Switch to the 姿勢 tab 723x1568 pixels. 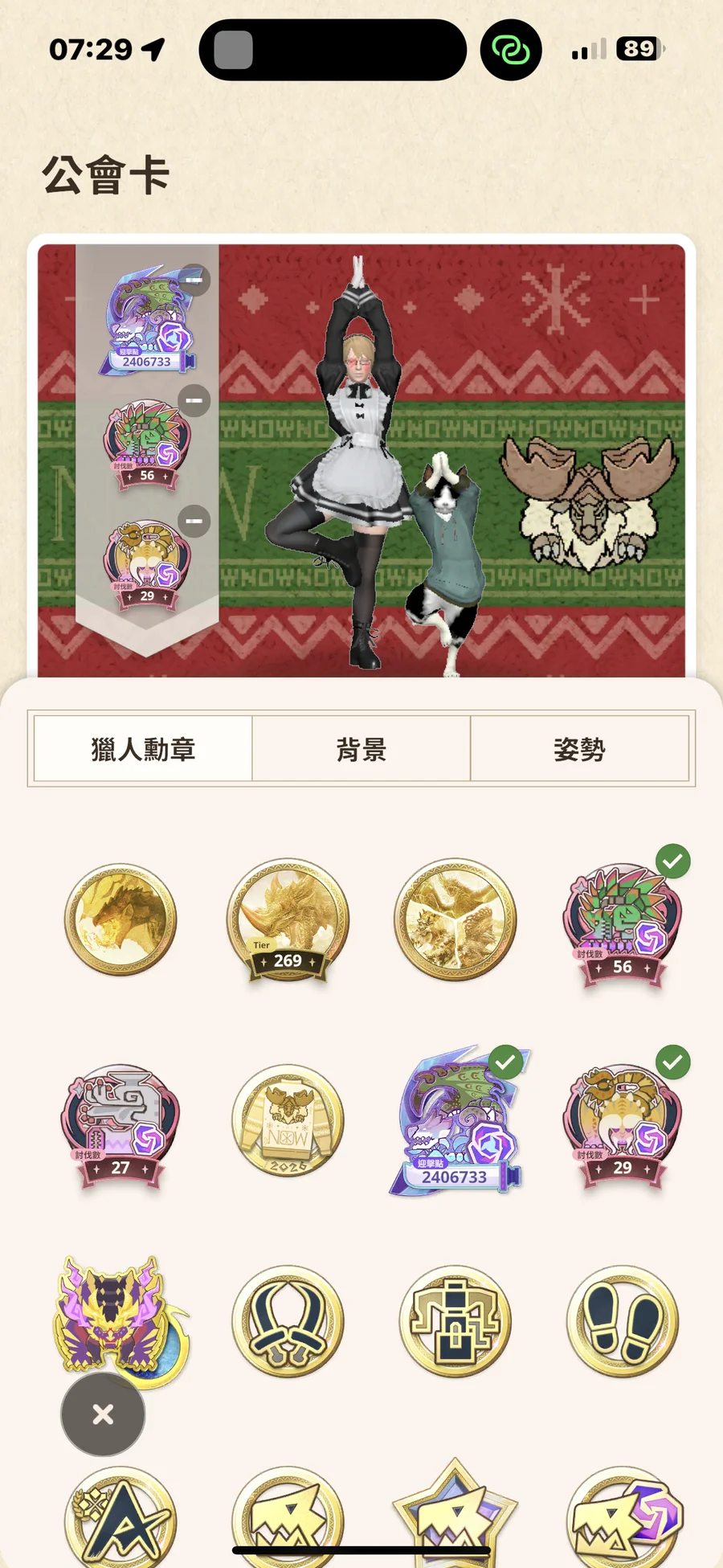[579, 749]
